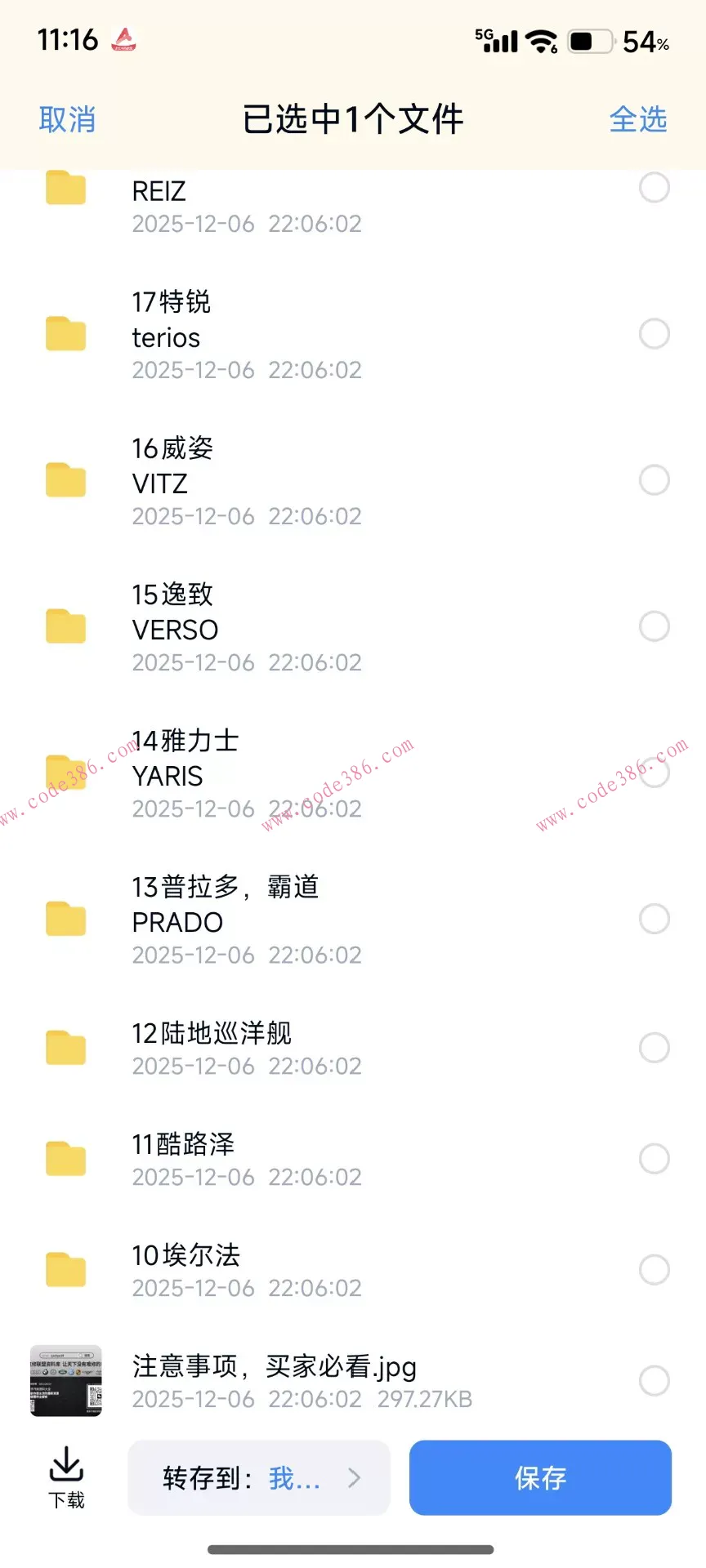Tap the Wi-Fi status bar icon
This screenshot has height=1568, width=706.
pos(540,38)
